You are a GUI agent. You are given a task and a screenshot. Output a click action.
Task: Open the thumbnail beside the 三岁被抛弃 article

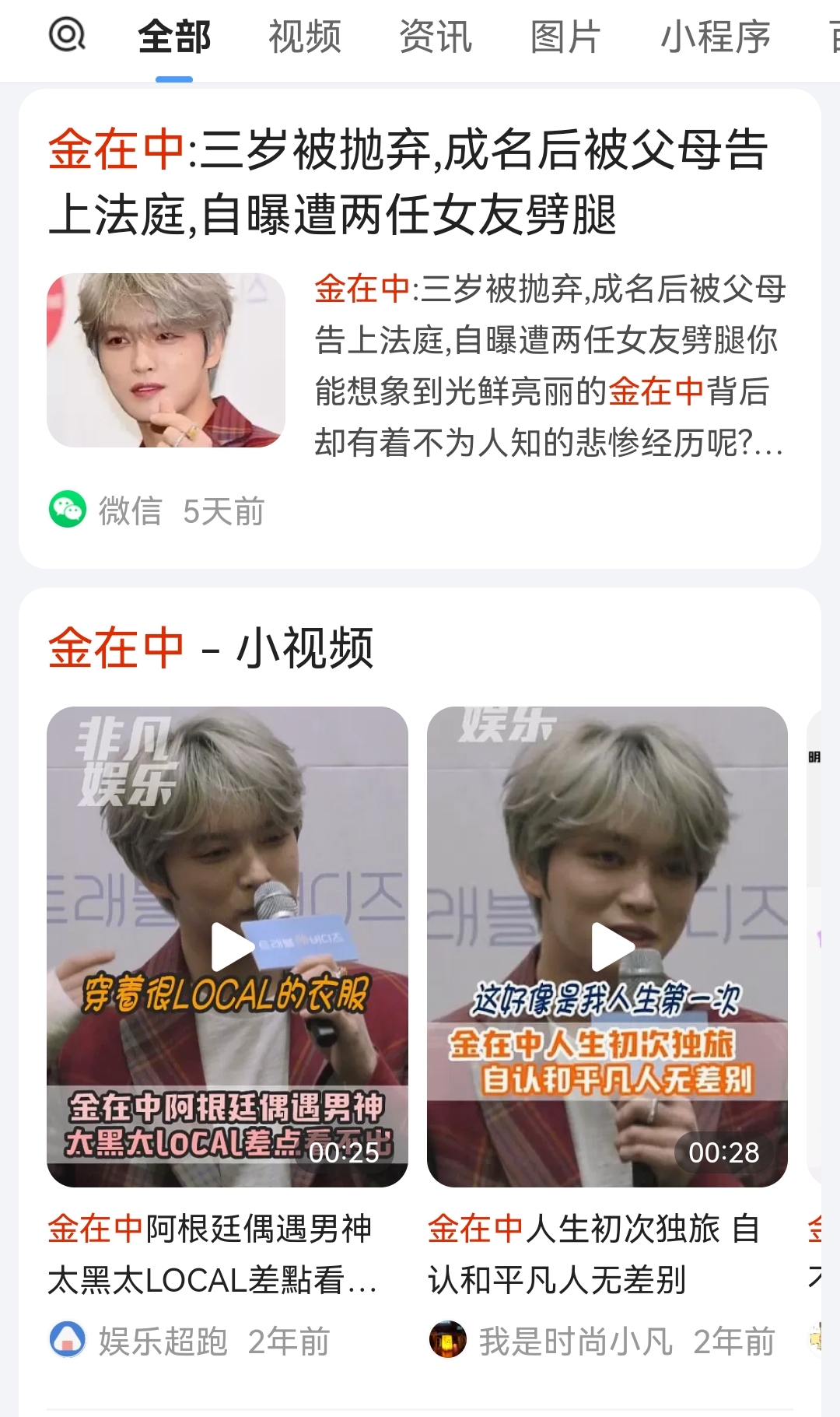tap(166, 360)
